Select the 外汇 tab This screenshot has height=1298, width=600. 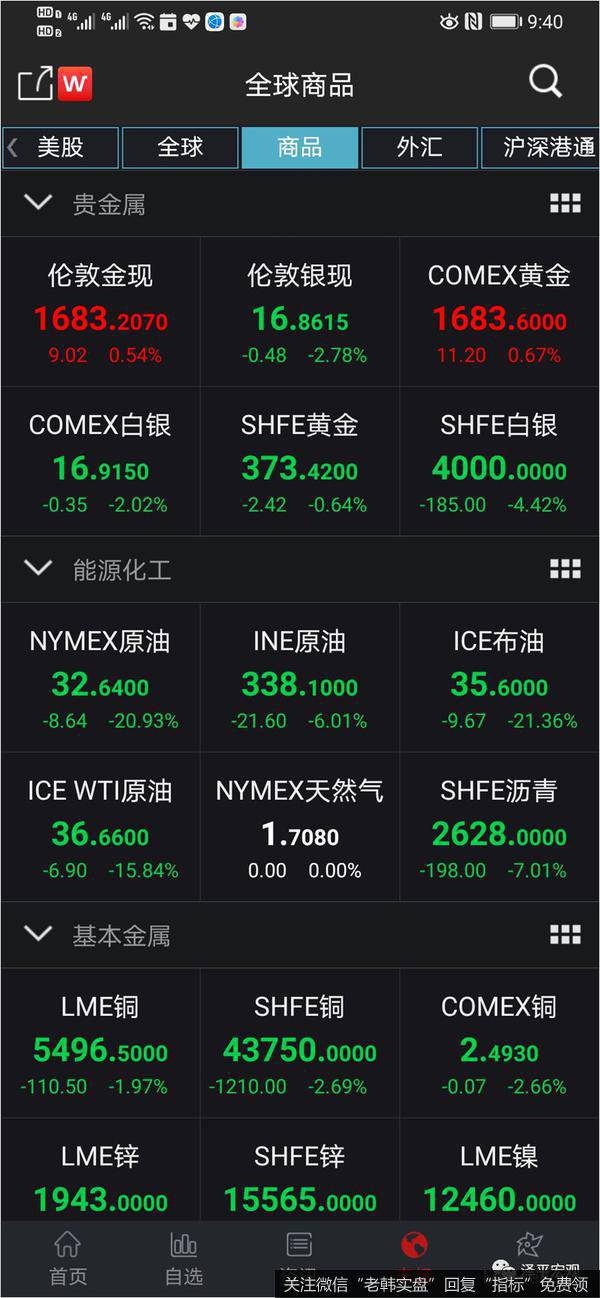419,148
